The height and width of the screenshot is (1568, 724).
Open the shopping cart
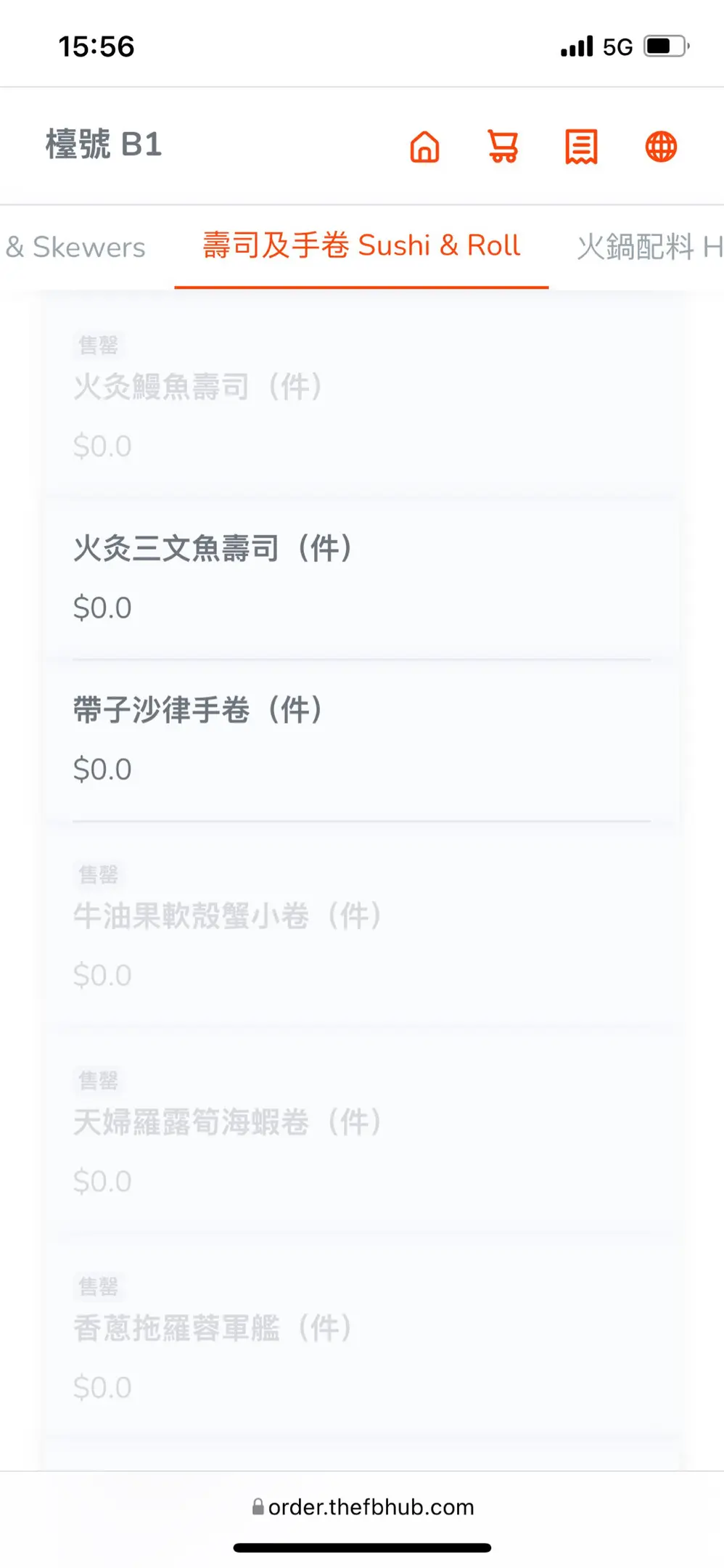coord(503,147)
